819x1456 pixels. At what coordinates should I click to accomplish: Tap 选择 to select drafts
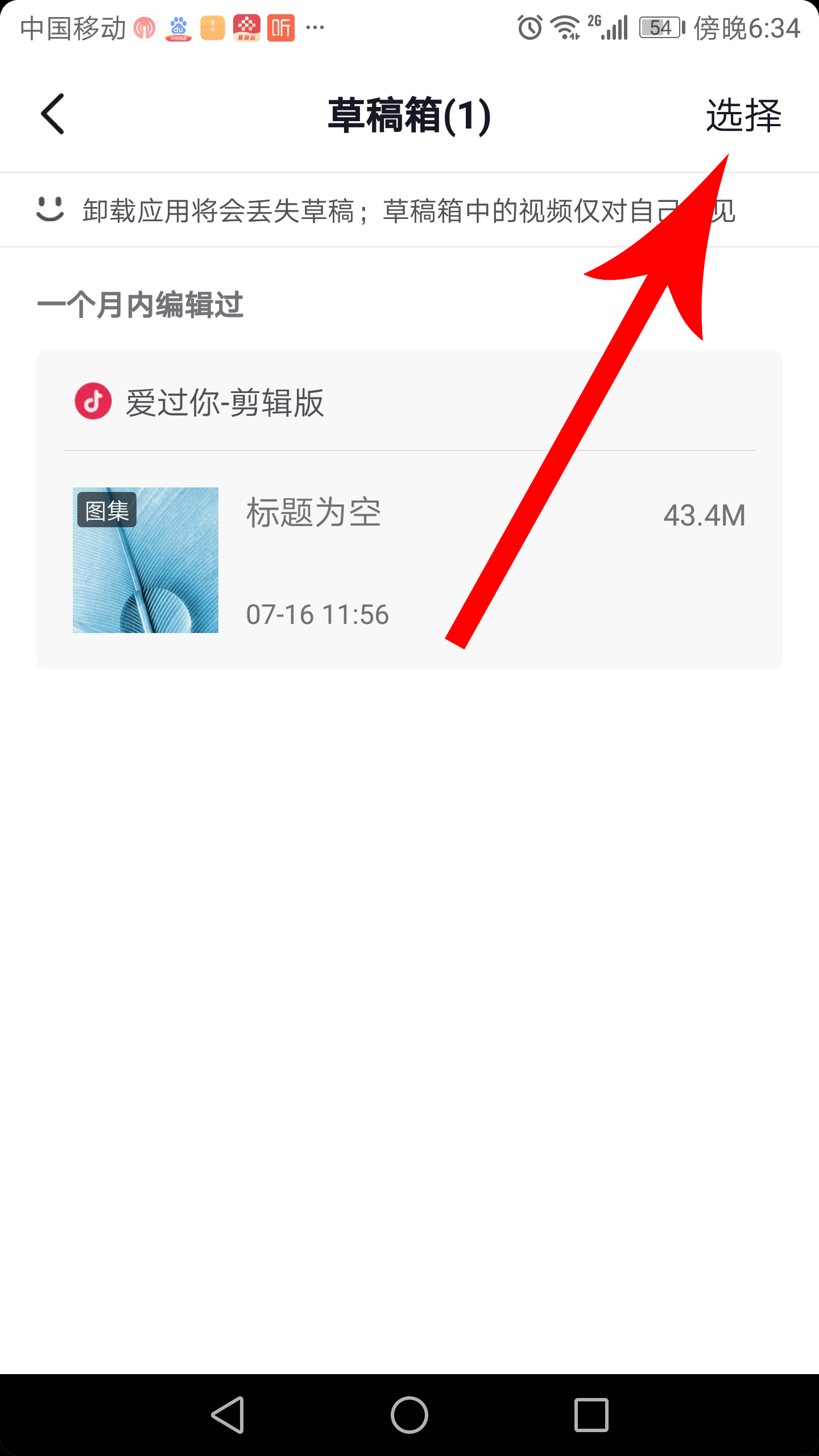pos(743,115)
